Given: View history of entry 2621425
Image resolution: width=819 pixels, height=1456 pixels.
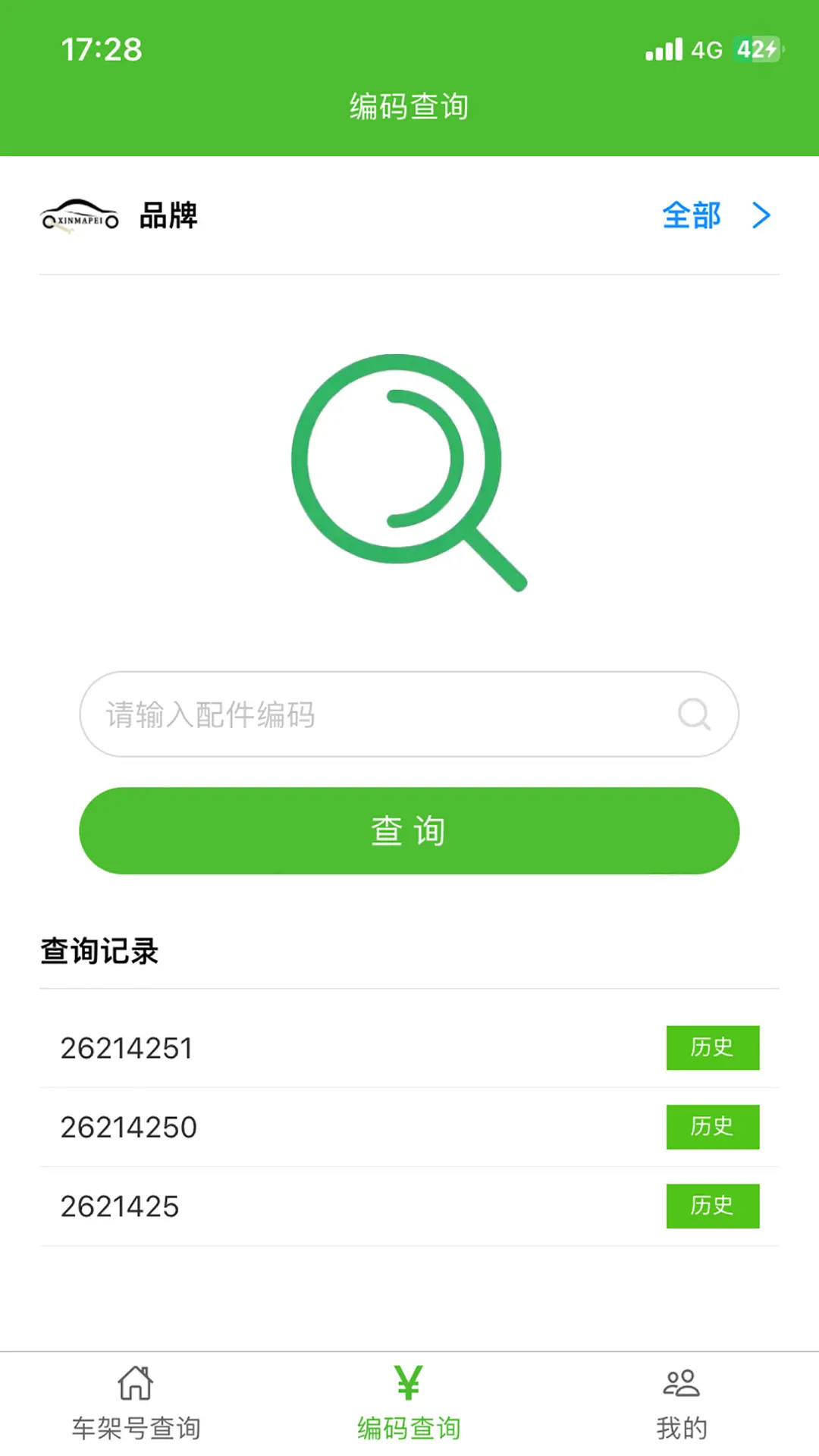Looking at the screenshot, I should point(711,1206).
